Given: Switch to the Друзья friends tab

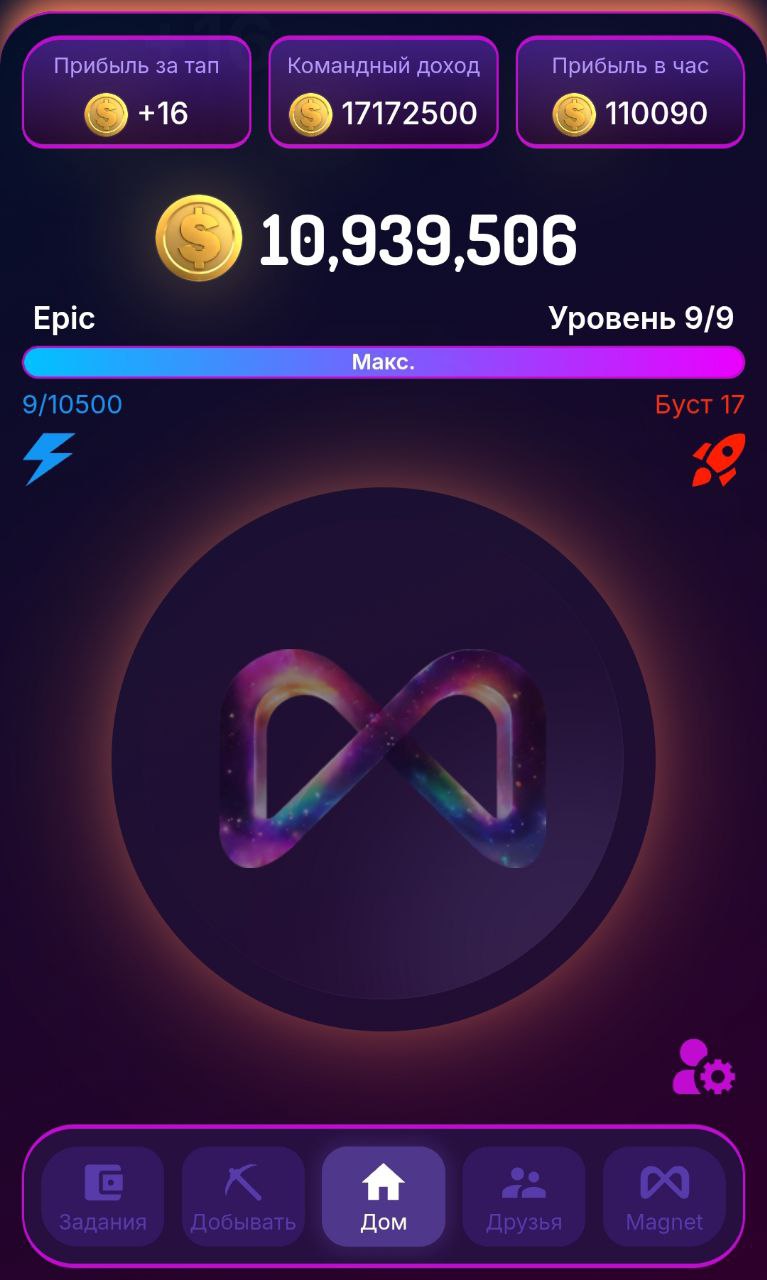Looking at the screenshot, I should click(x=523, y=1196).
